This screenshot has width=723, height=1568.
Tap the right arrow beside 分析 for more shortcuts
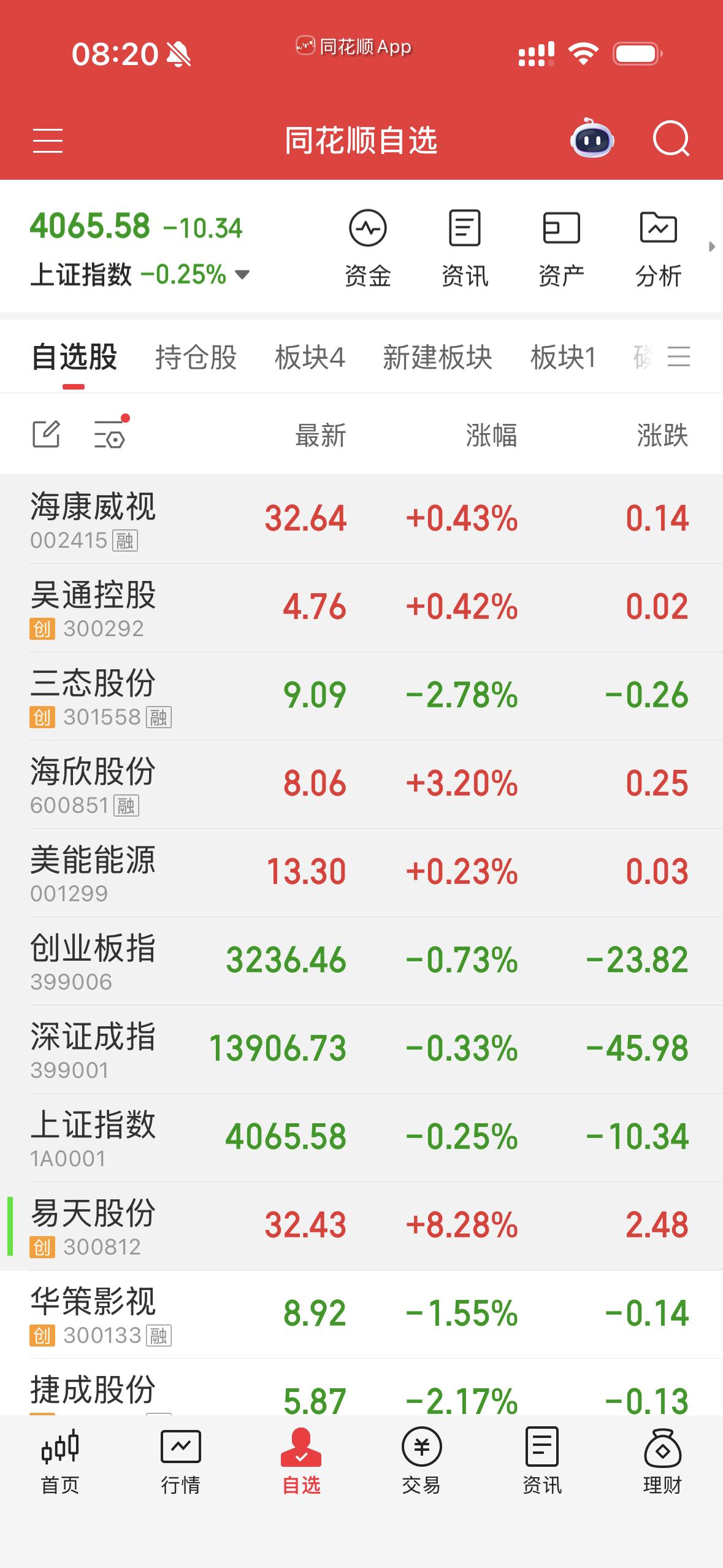pos(711,245)
